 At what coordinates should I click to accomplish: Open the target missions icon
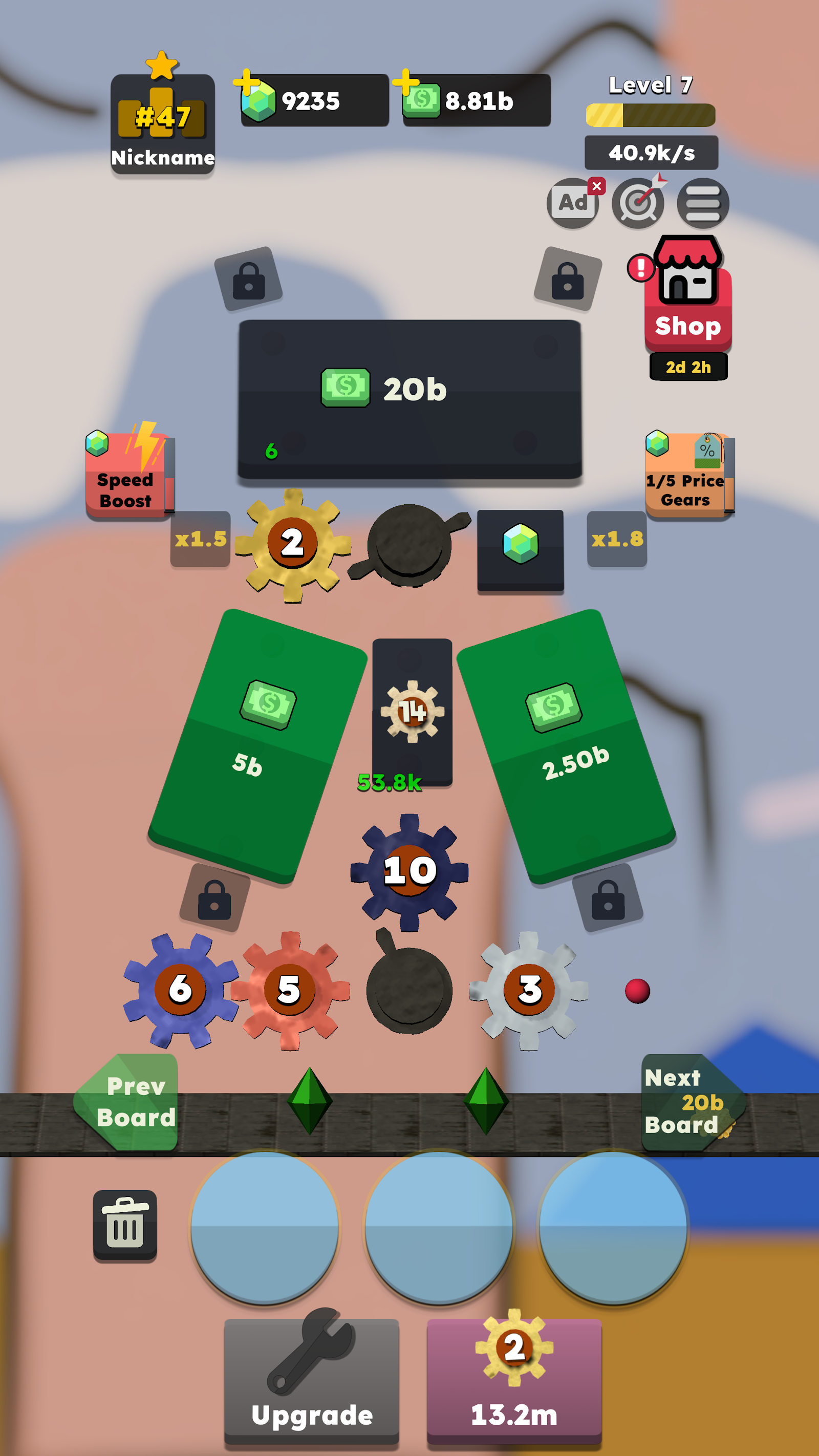coord(639,203)
